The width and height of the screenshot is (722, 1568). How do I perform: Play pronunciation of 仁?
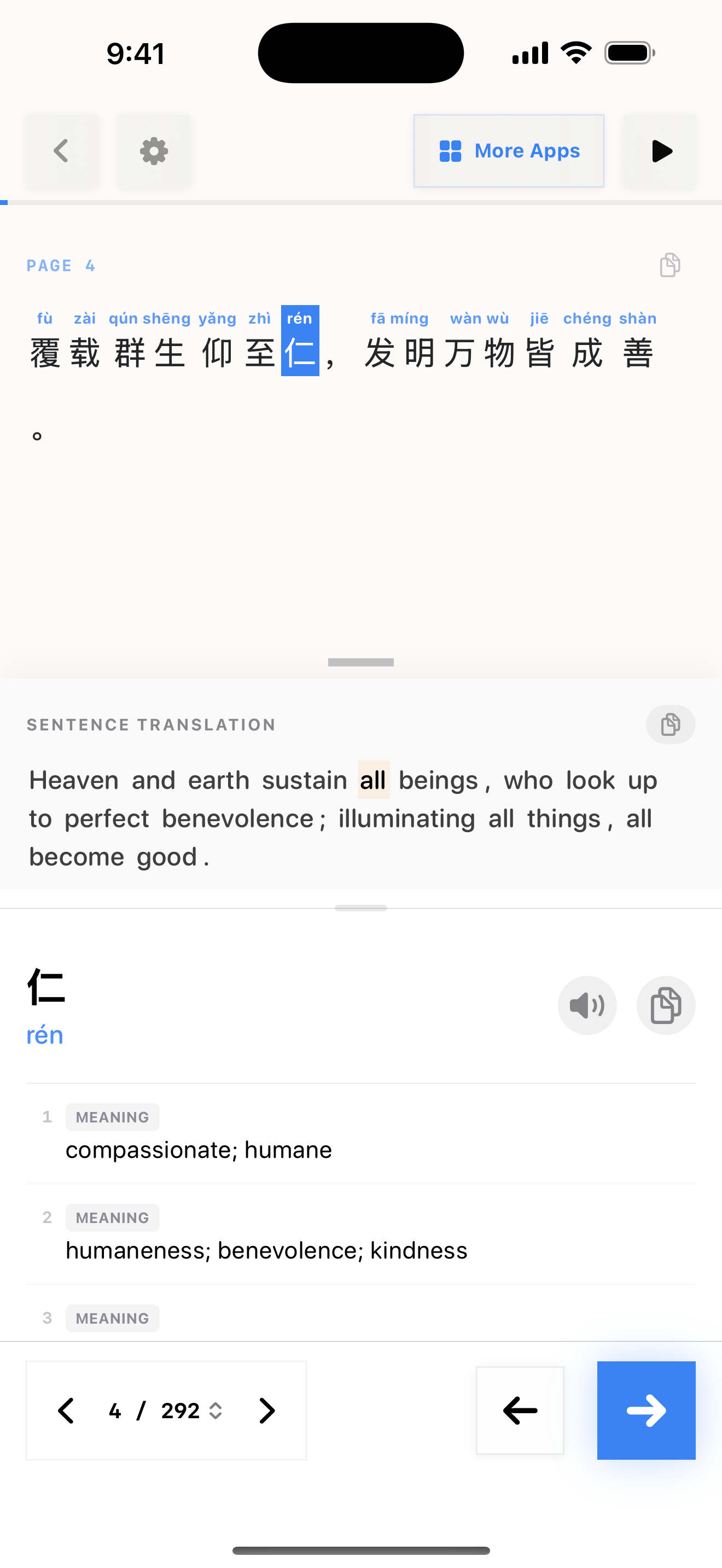(587, 1005)
